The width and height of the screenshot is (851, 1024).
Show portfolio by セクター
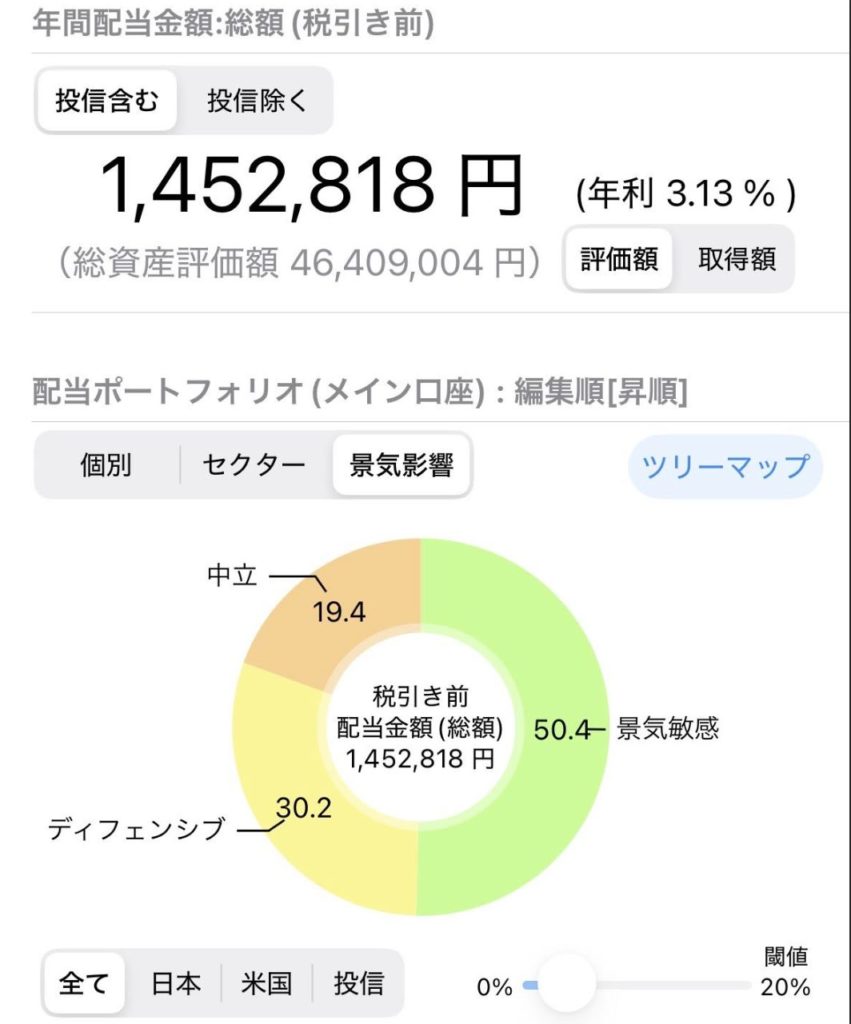point(254,465)
